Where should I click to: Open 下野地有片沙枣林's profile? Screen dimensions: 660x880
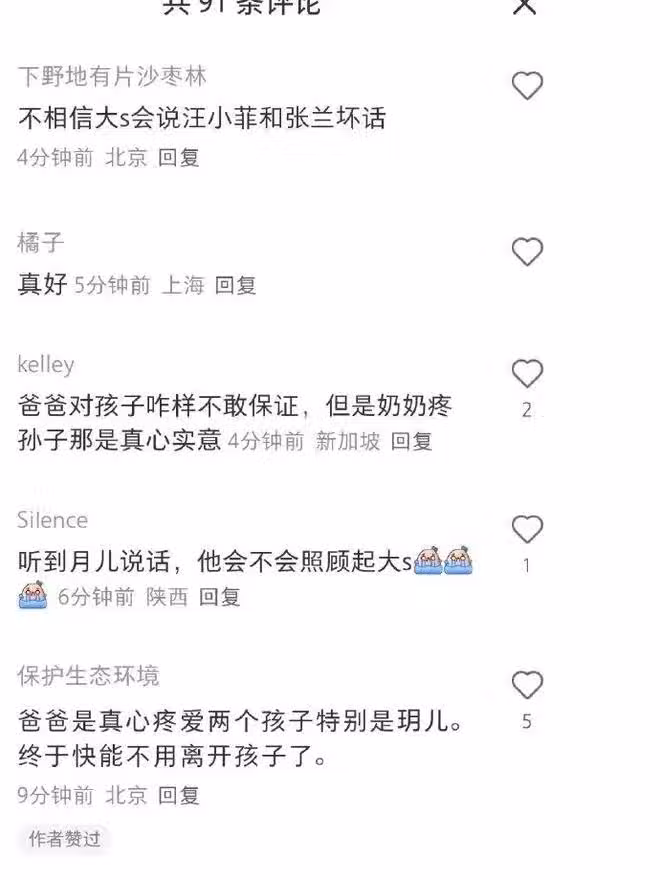click(x=112, y=76)
